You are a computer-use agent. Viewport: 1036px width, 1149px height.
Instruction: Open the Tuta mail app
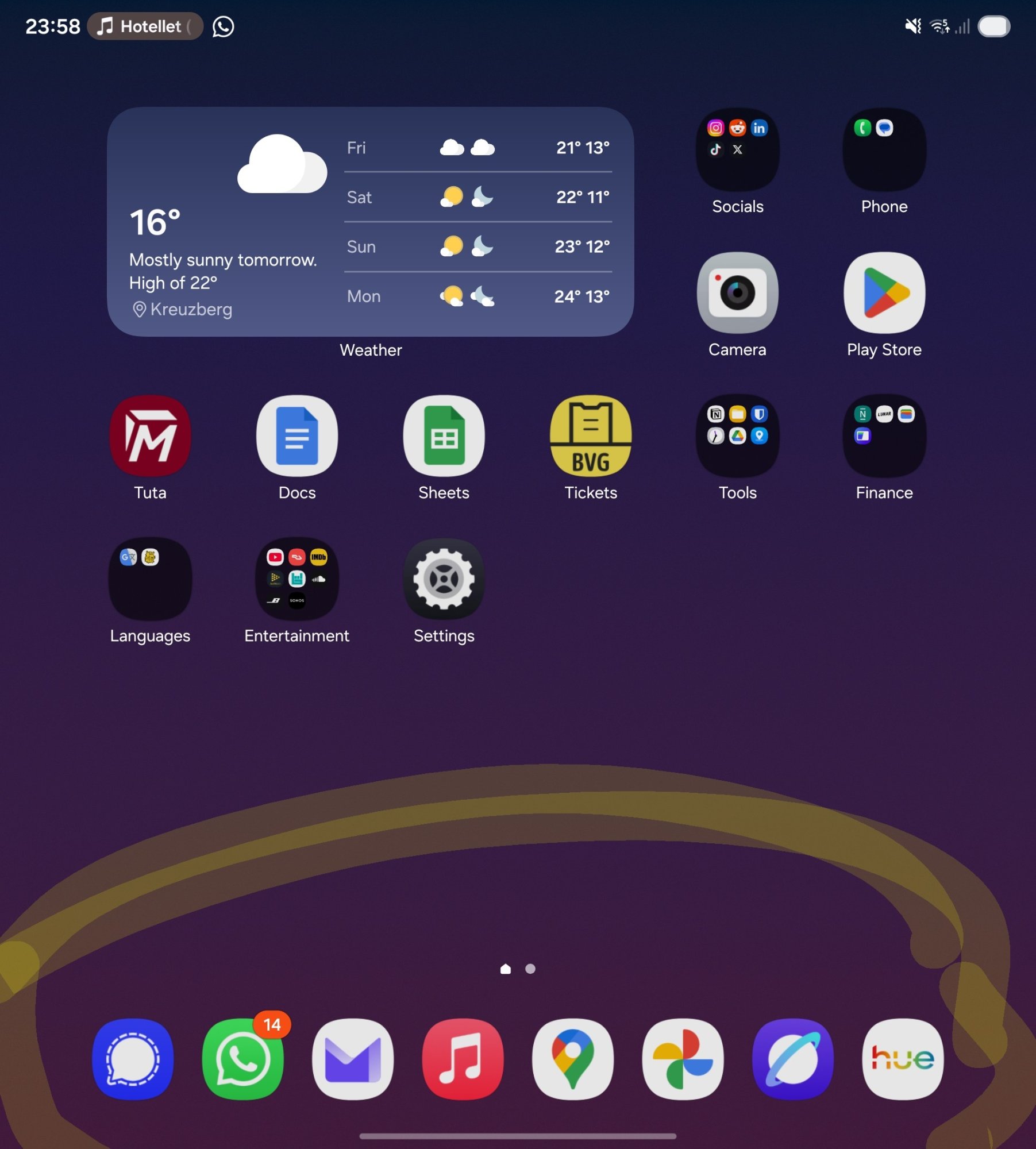pyautogui.click(x=150, y=435)
